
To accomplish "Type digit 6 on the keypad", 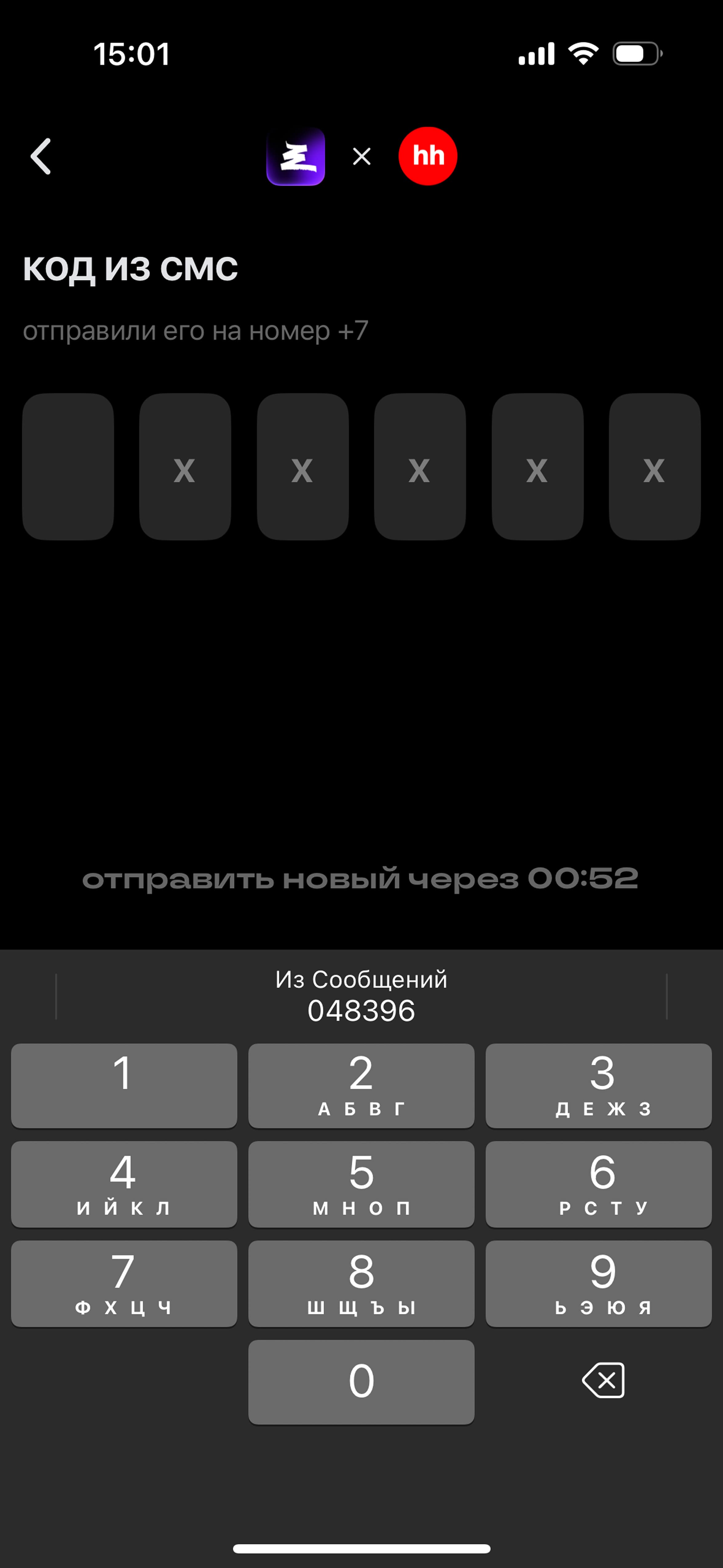I will 598,1184.
